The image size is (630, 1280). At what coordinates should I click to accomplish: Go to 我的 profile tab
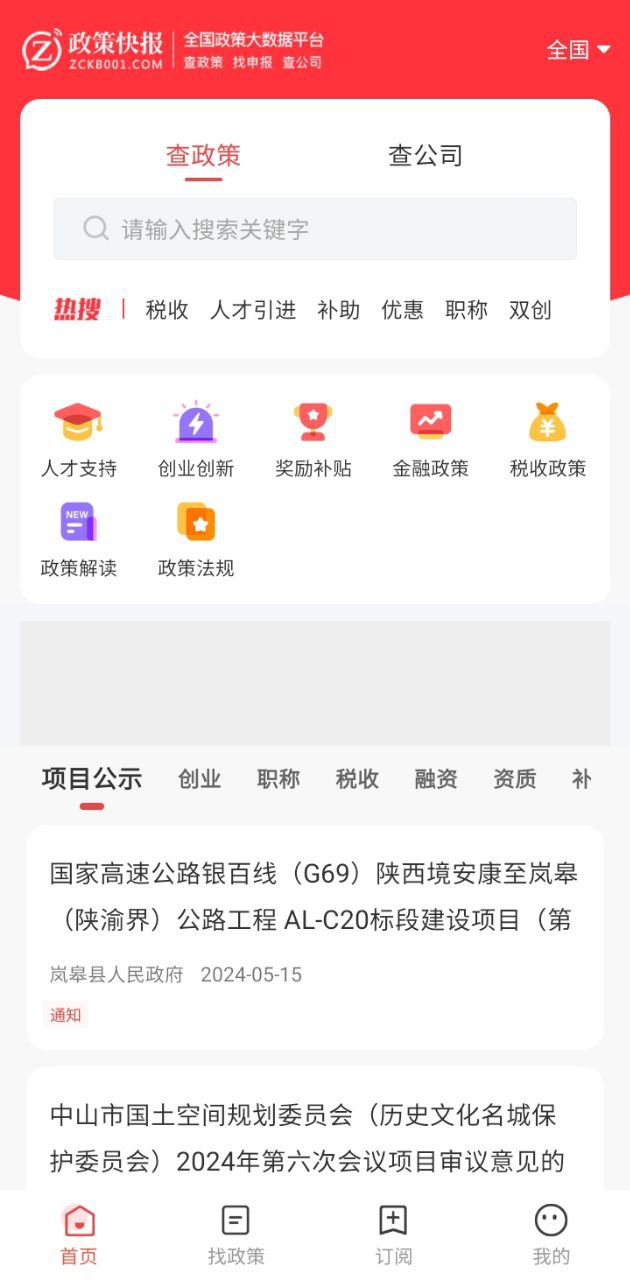tap(551, 1235)
